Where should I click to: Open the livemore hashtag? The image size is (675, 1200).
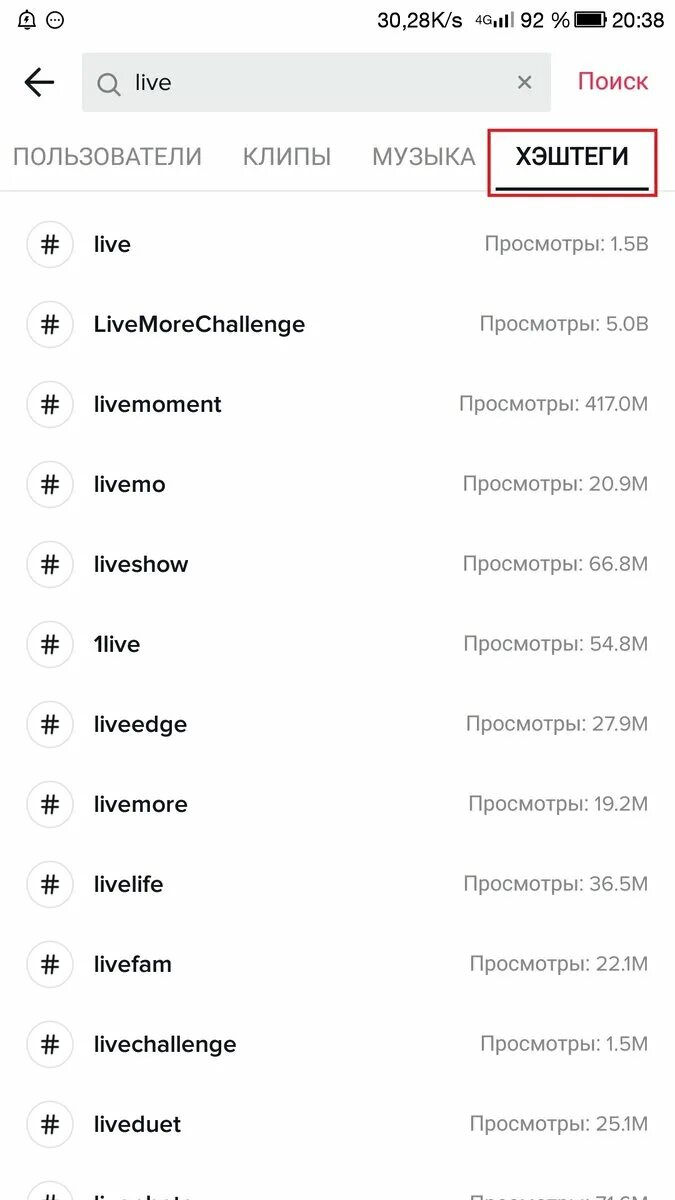(337, 804)
